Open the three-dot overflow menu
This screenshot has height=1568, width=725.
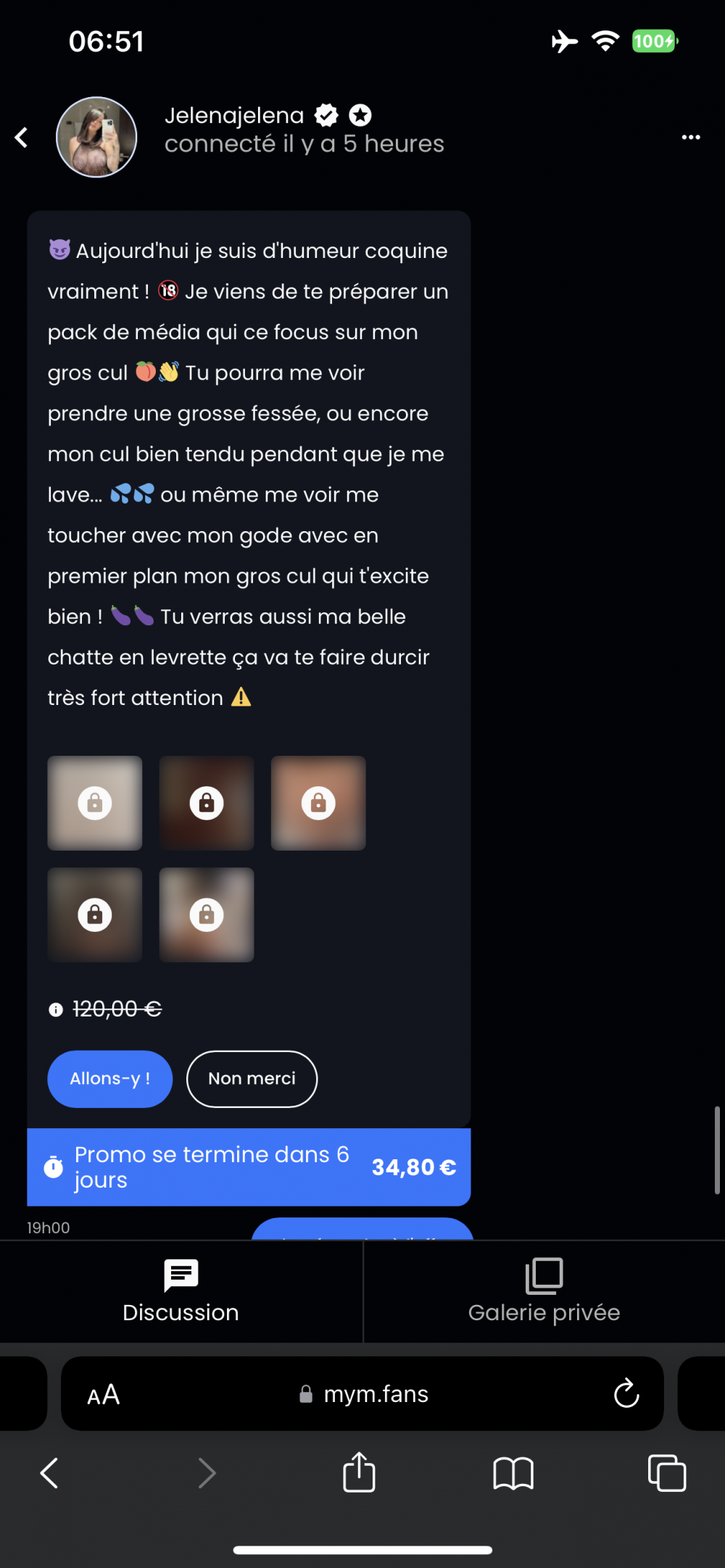[690, 137]
